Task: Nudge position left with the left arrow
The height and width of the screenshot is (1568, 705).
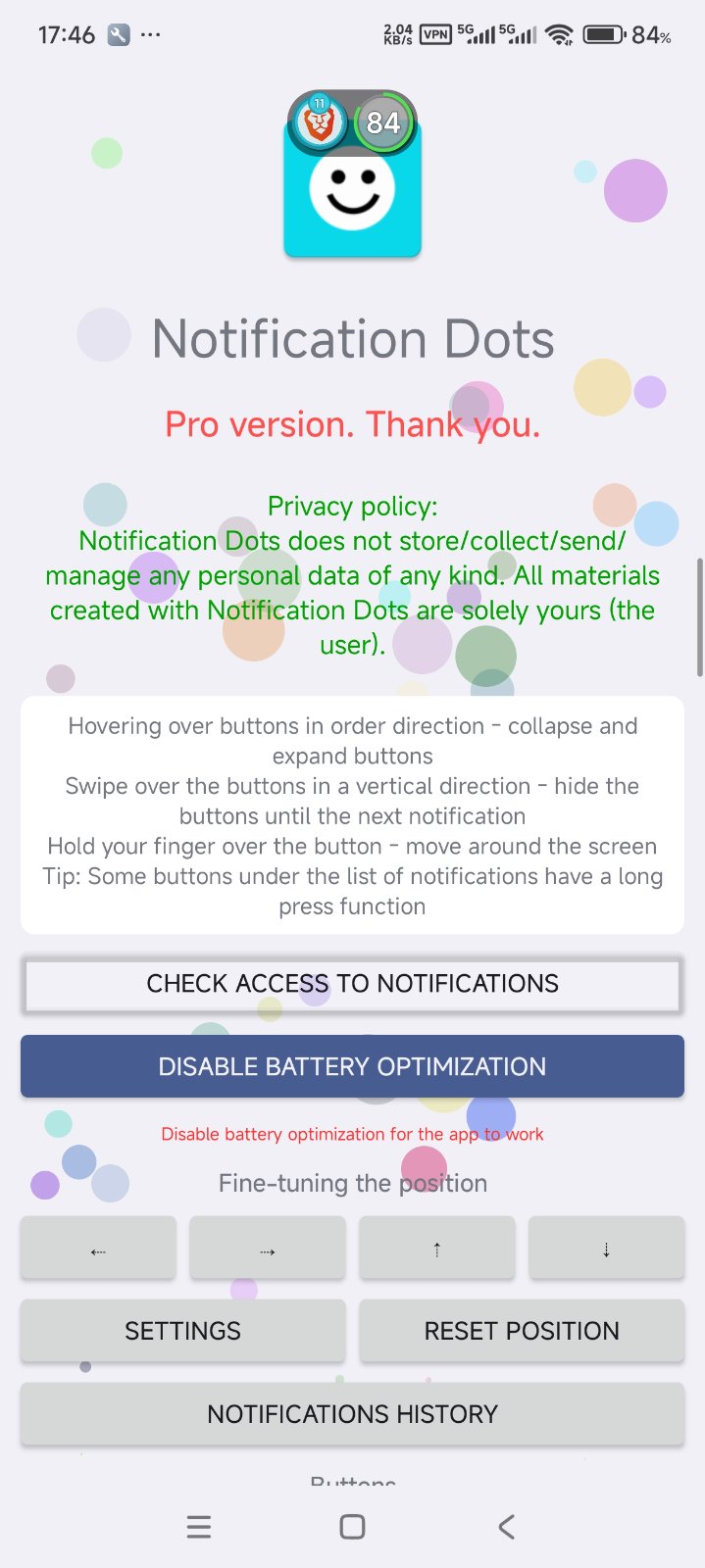Action: pos(98,1249)
